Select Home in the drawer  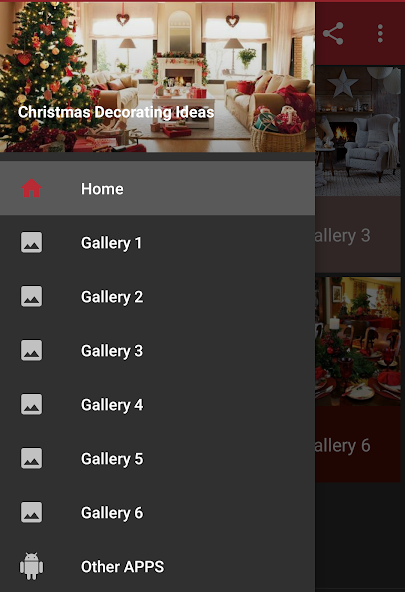(x=157, y=188)
